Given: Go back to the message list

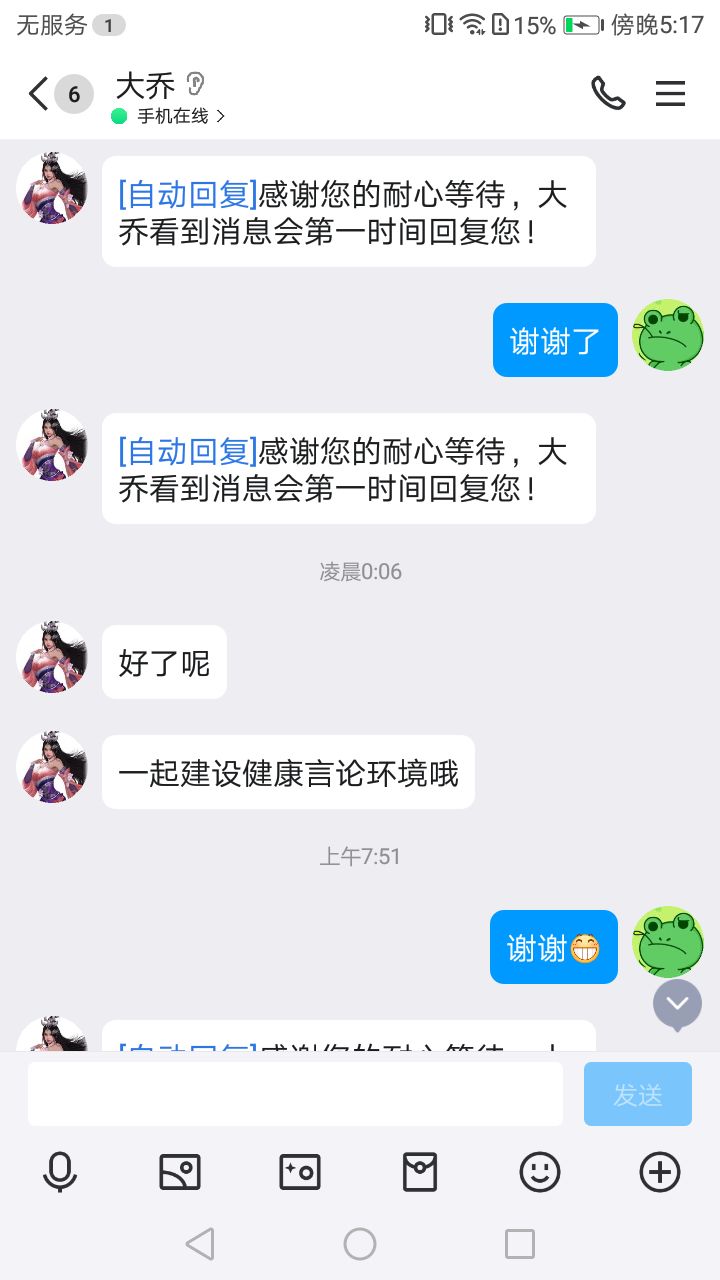Looking at the screenshot, I should tap(40, 95).
